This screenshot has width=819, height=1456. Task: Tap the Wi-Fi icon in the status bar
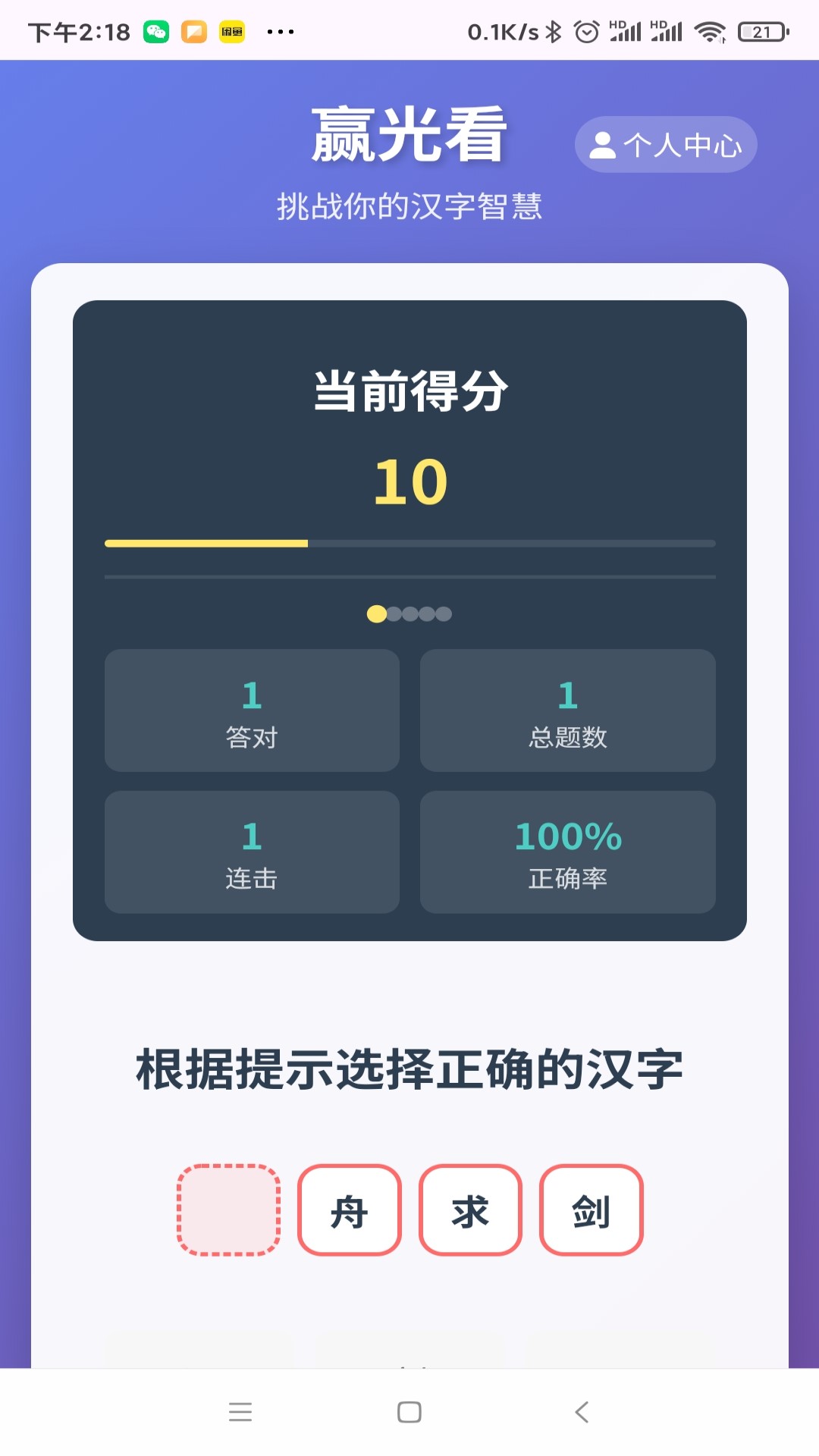(x=711, y=31)
